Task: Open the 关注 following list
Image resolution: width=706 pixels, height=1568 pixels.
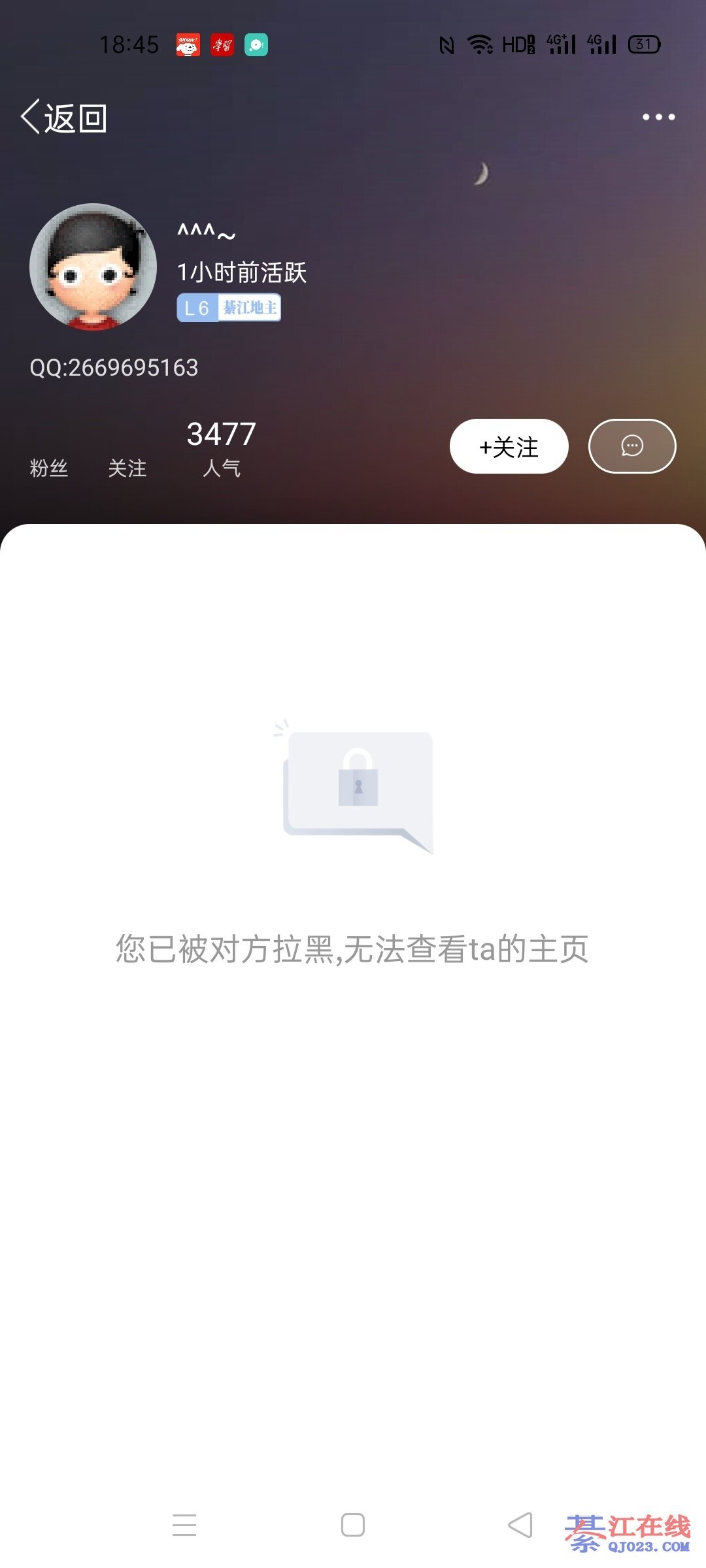Action: pos(127,467)
